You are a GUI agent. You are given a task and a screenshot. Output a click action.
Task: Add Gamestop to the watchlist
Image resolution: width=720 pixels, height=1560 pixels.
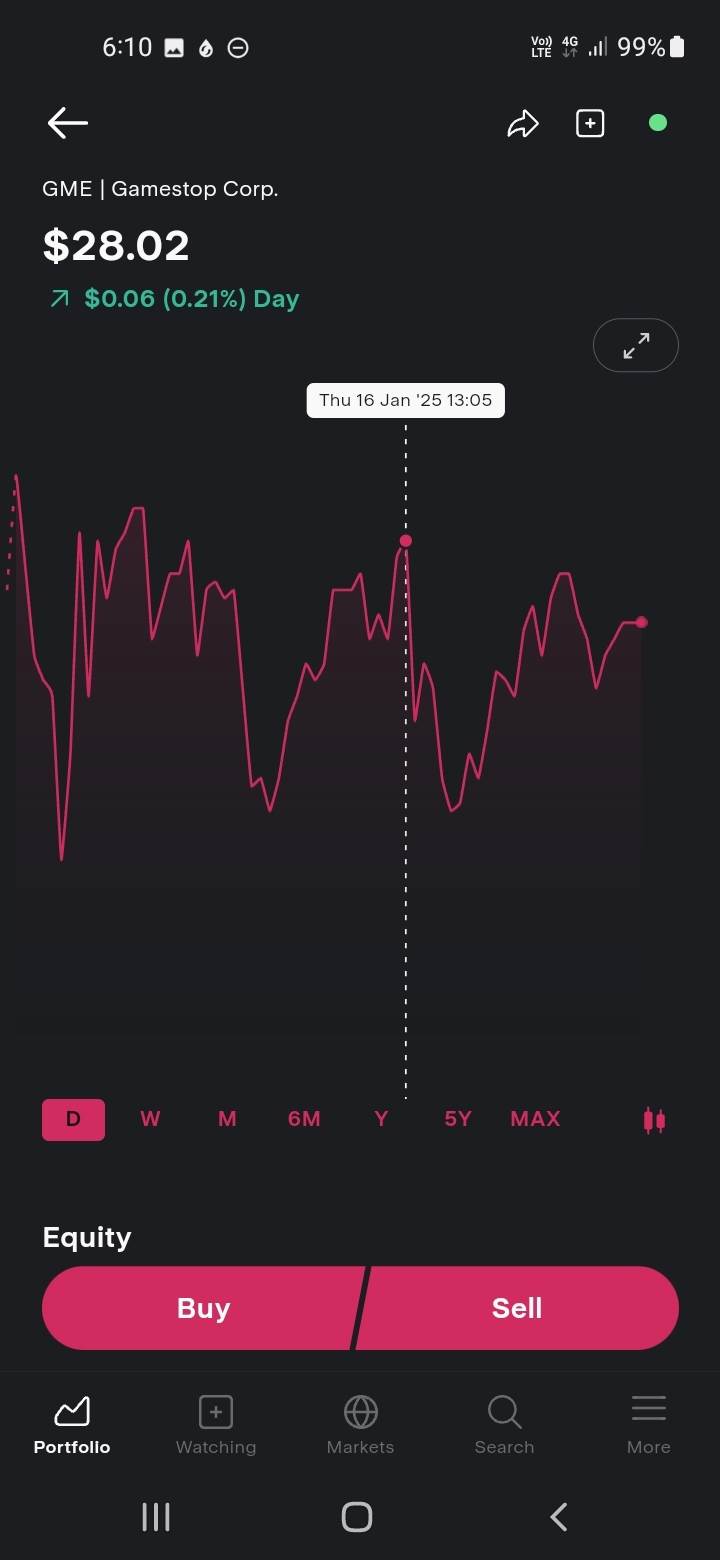point(590,124)
